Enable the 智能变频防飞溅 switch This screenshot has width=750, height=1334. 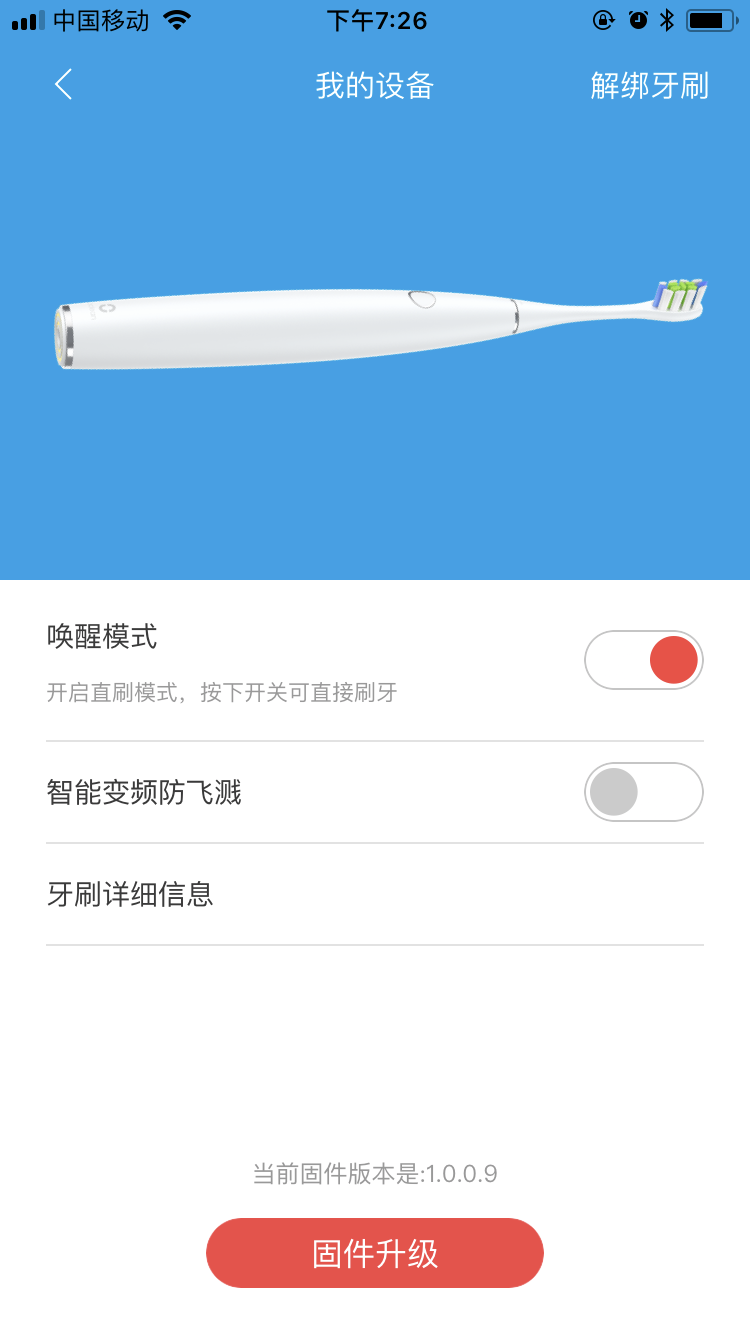[x=644, y=792]
